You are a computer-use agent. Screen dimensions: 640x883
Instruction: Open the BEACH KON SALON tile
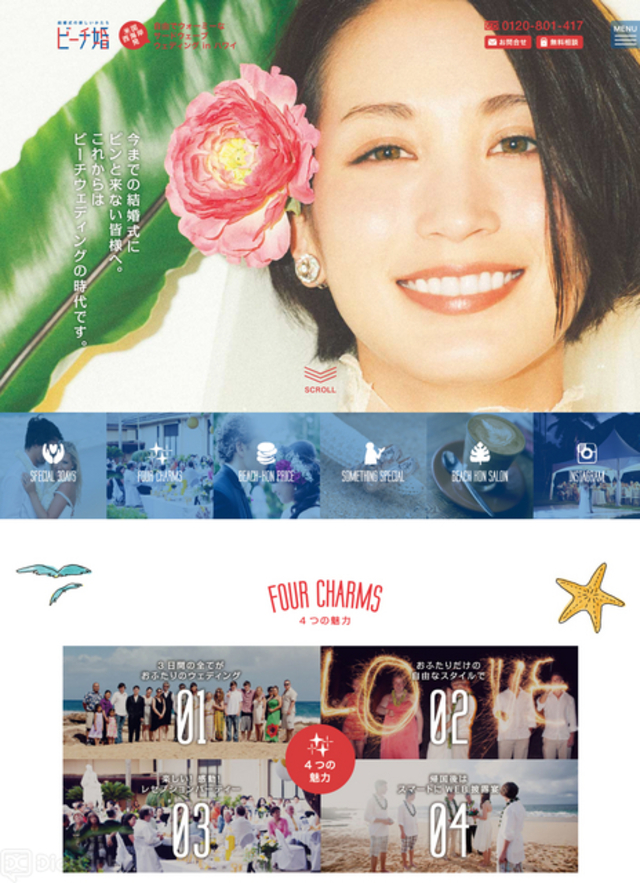(480, 466)
